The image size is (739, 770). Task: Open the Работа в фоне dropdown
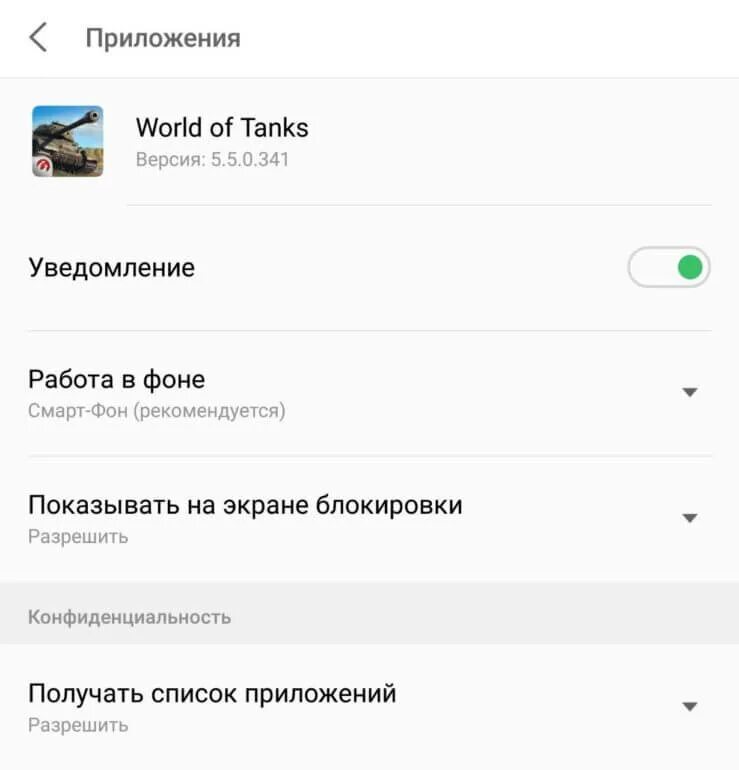[688, 393]
